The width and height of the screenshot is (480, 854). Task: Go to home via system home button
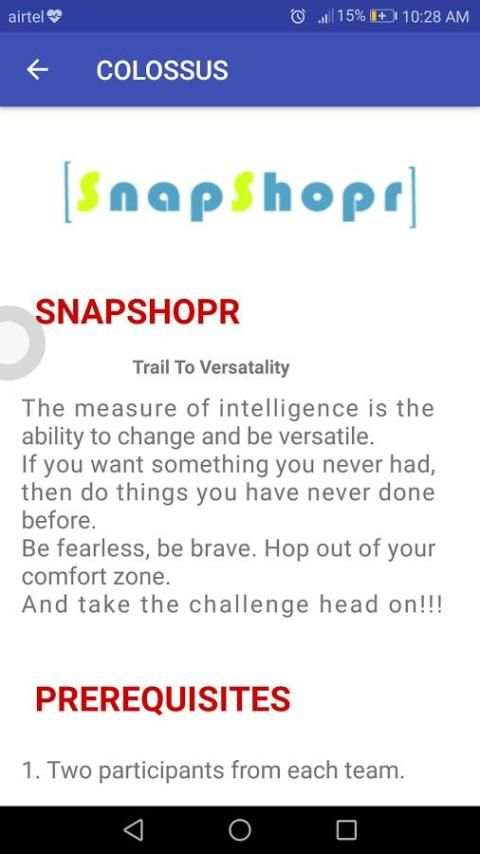(x=240, y=830)
